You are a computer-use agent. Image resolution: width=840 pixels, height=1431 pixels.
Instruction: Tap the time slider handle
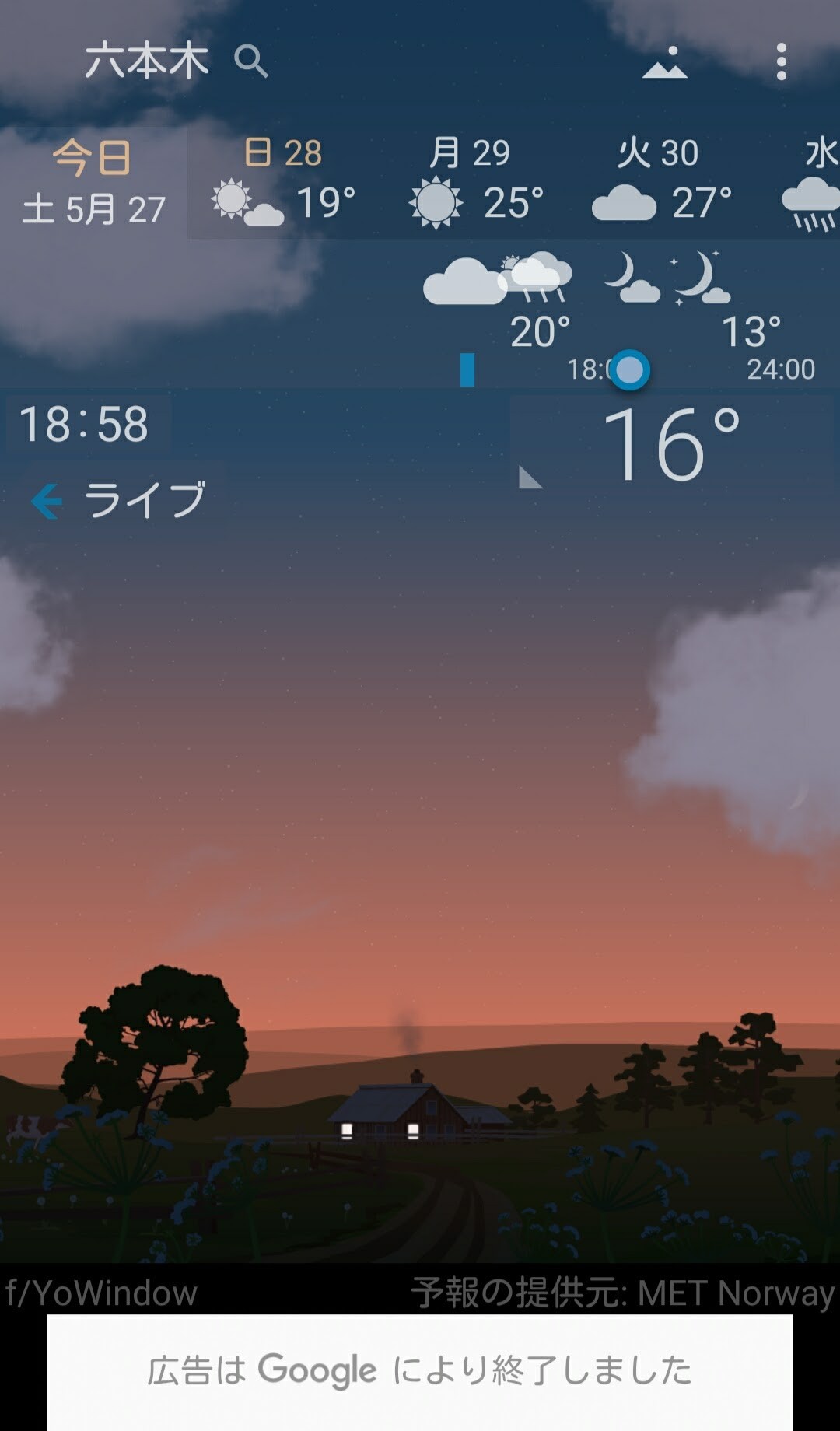[x=629, y=370]
